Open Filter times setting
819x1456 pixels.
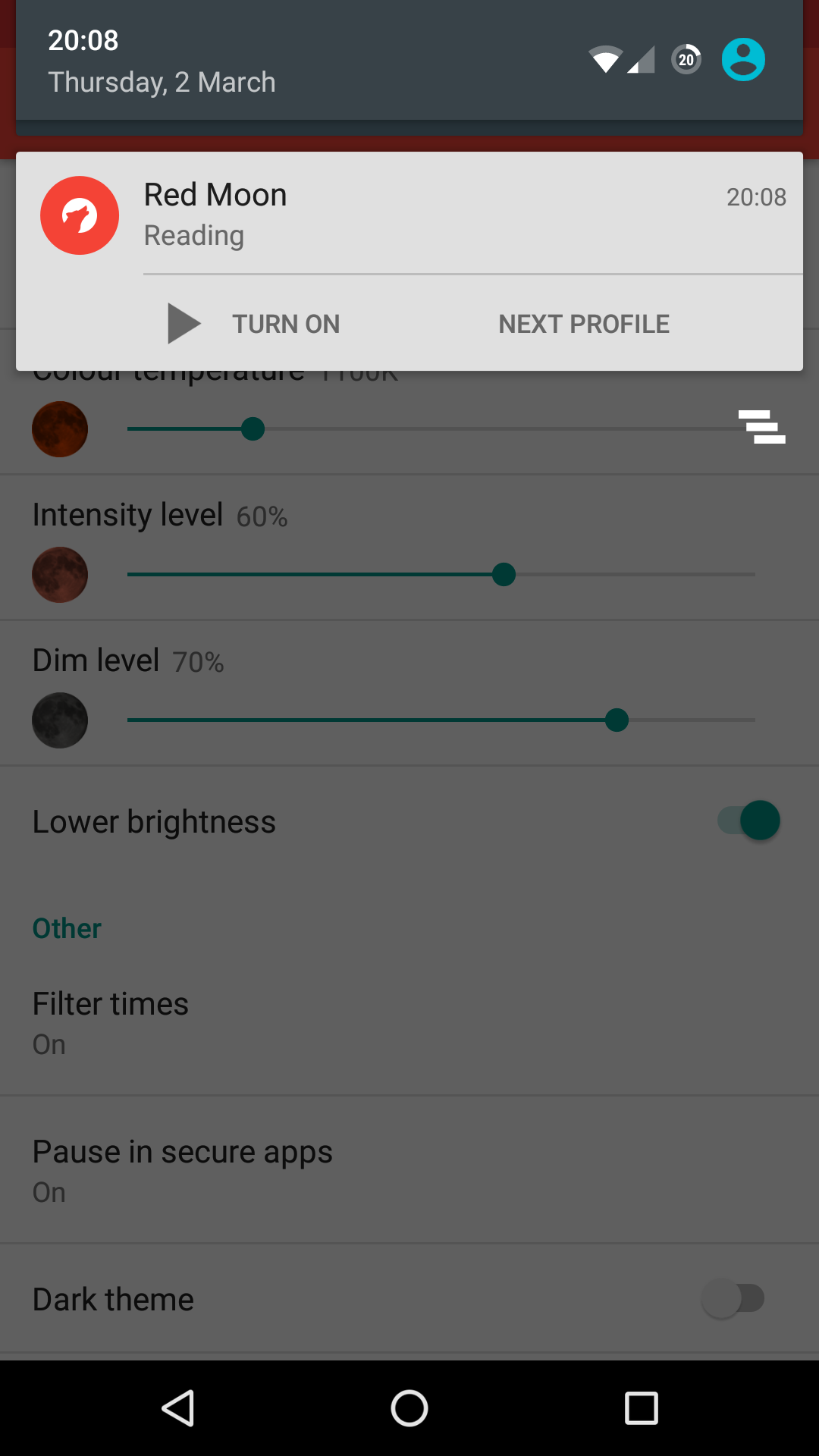[x=409, y=1021]
